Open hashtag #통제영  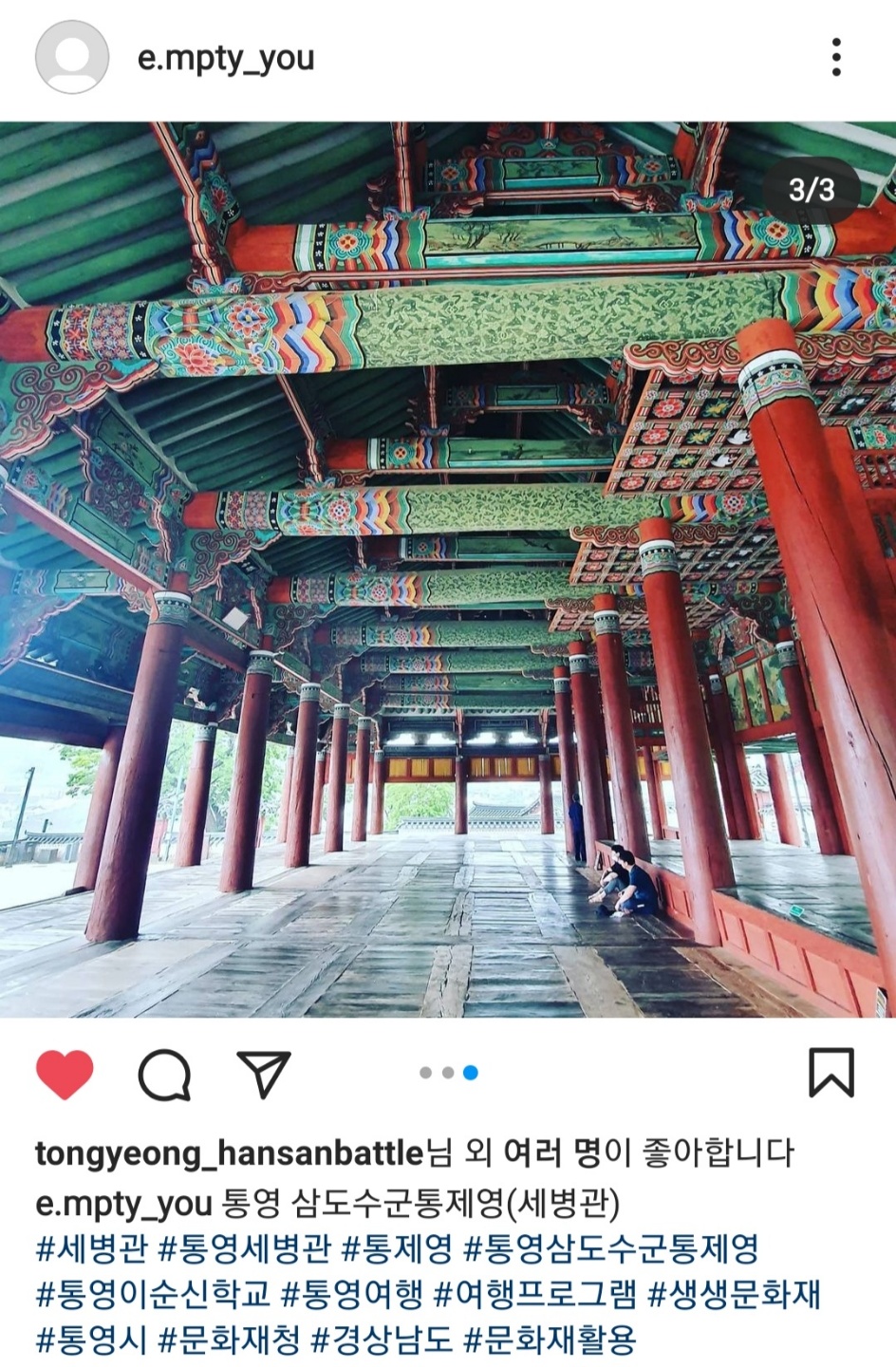tap(397, 1248)
